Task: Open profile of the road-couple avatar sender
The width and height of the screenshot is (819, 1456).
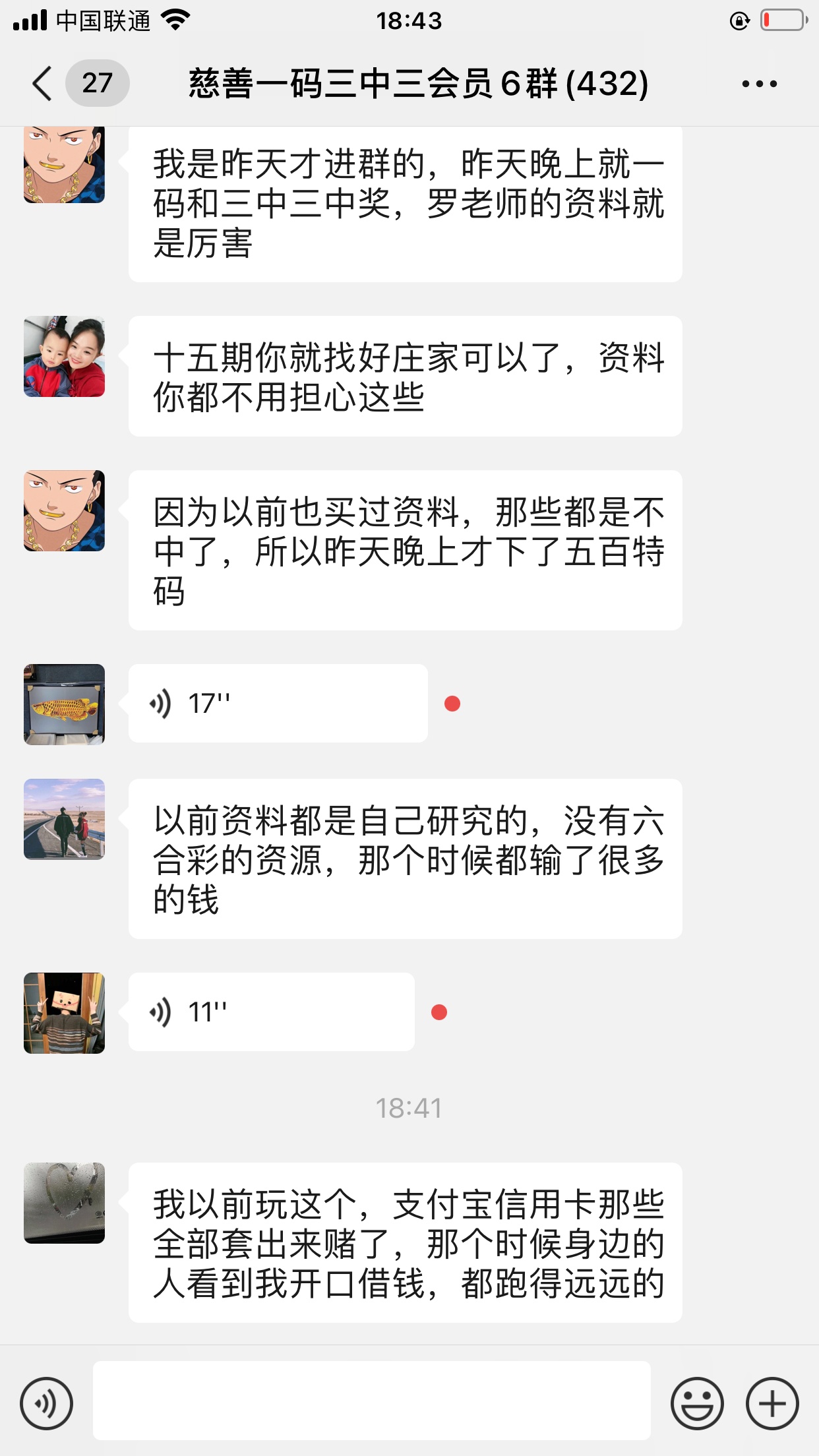Action: point(64,819)
